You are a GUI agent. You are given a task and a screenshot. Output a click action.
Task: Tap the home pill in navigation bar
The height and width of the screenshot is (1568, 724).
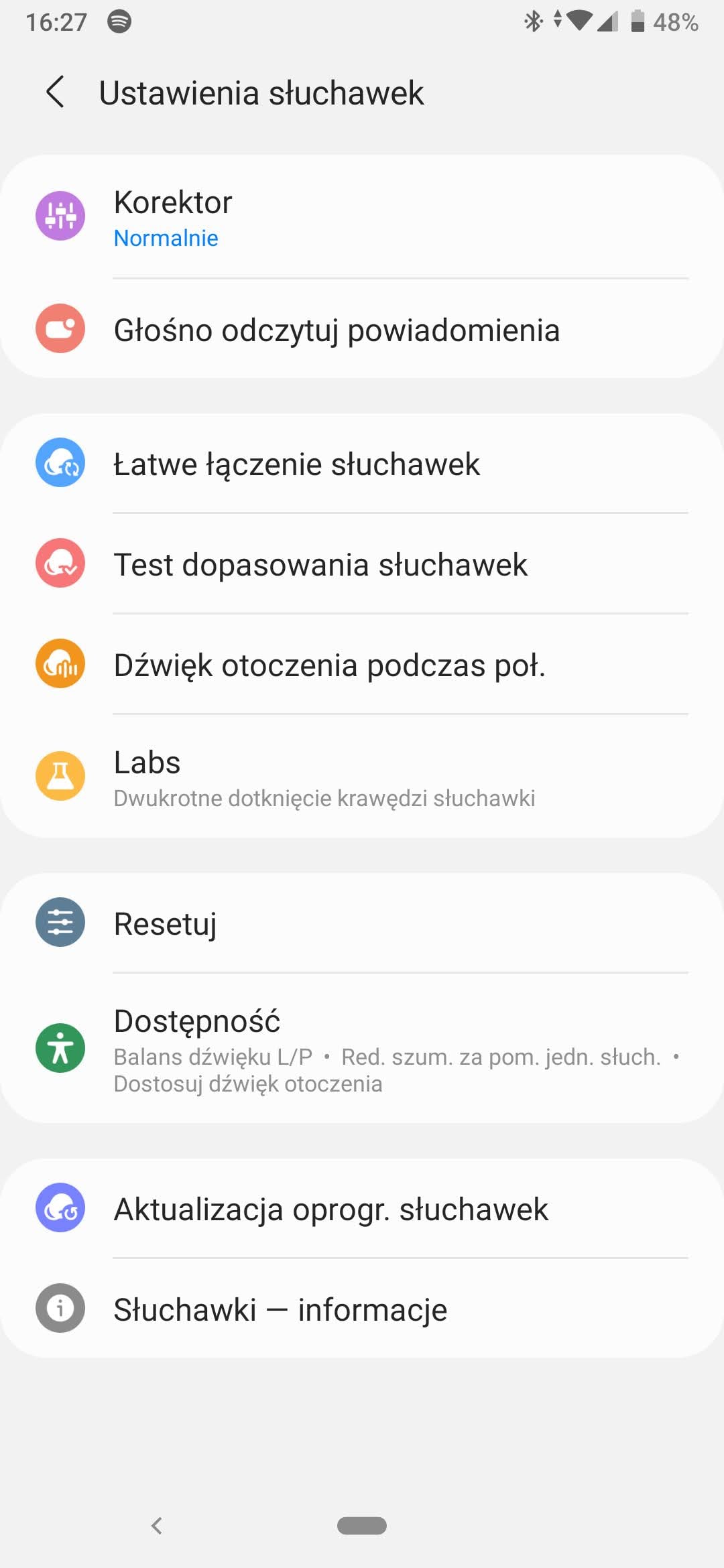[x=362, y=1526]
